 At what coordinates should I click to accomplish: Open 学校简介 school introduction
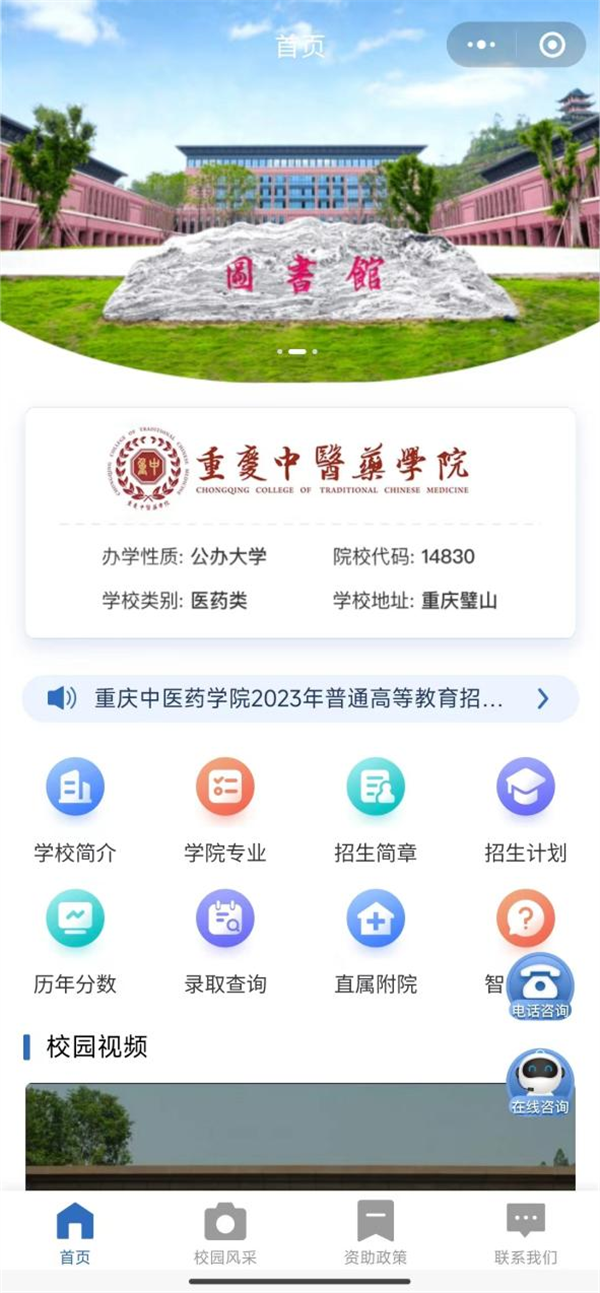point(75,808)
